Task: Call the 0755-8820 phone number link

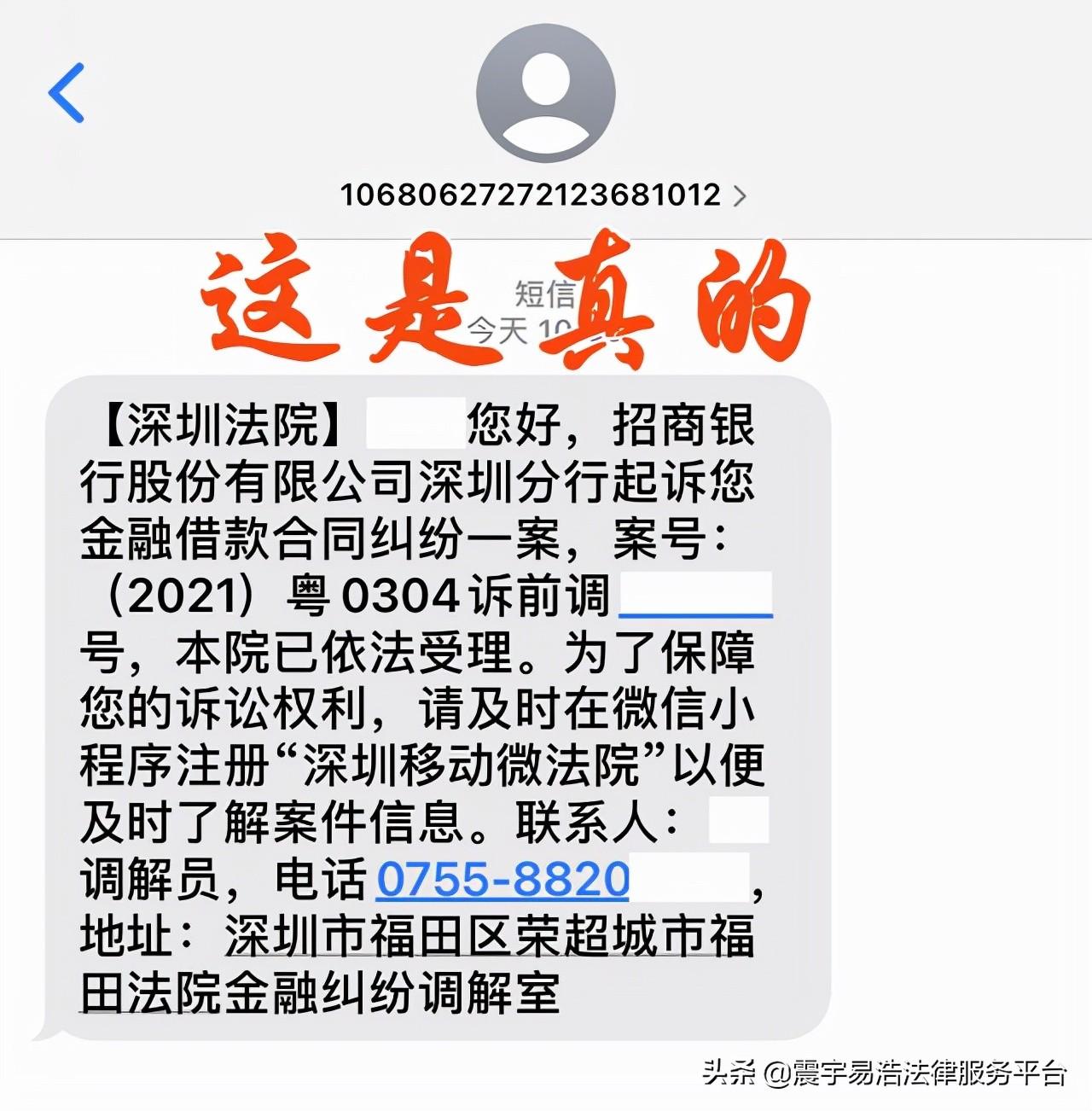Action: (x=502, y=880)
